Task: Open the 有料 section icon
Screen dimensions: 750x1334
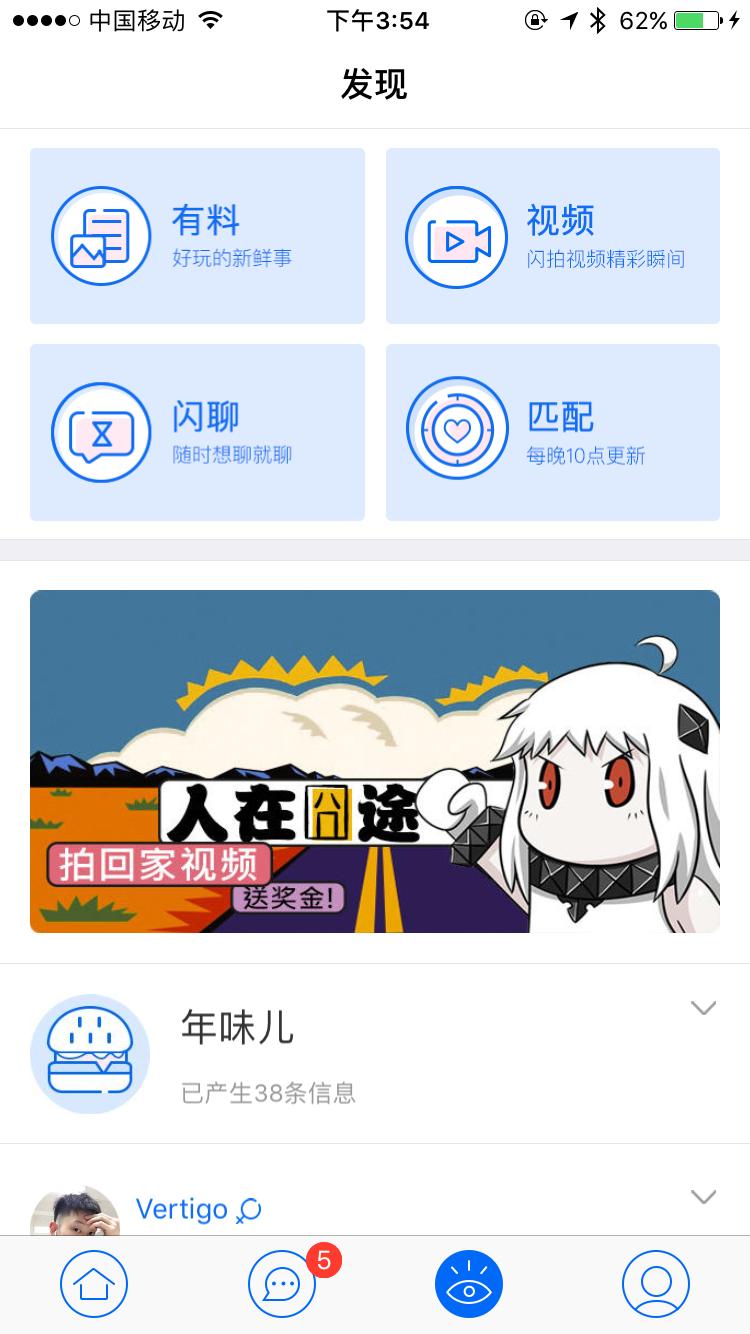Action: (x=101, y=236)
